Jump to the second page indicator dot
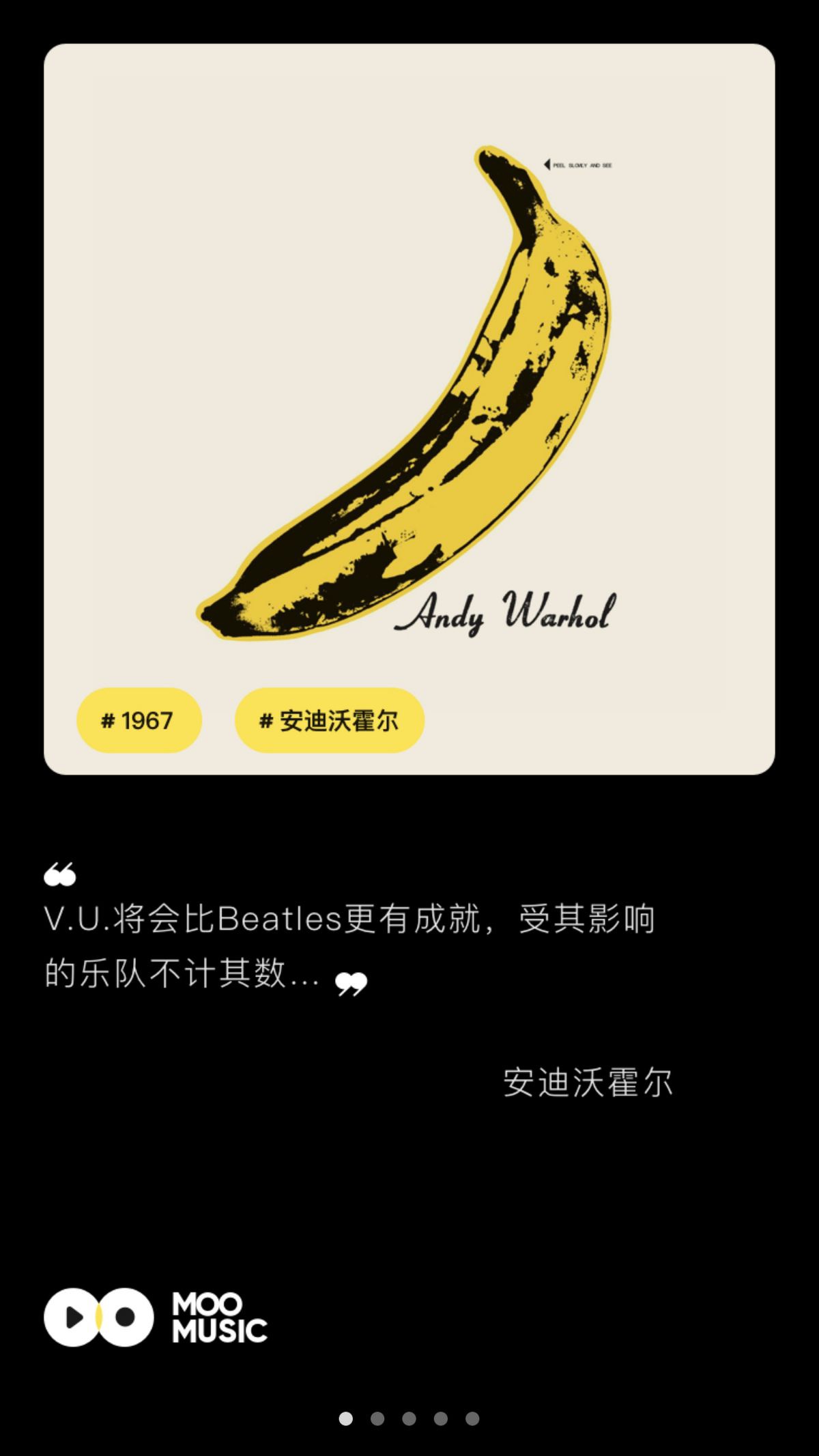The height and width of the screenshot is (1456, 819). click(377, 1419)
